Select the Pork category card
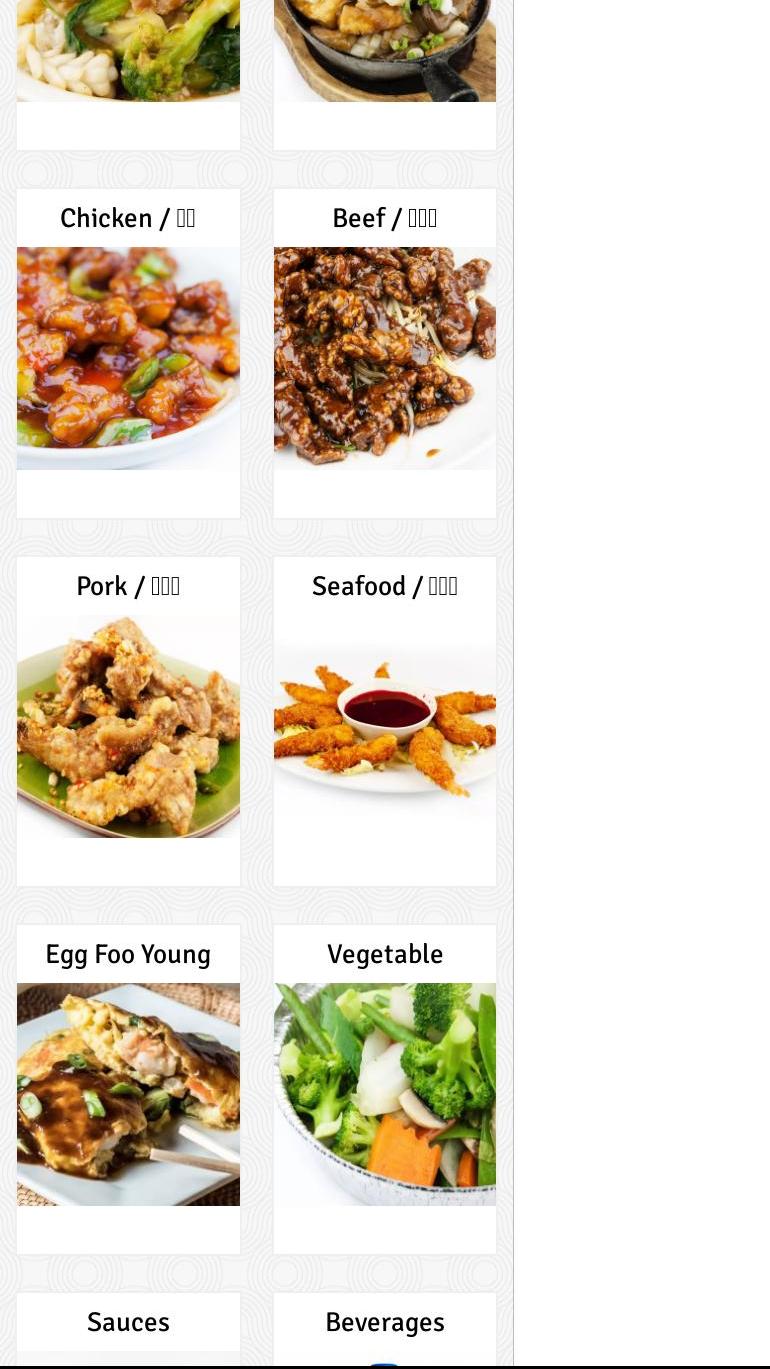Viewport: 770px width, 1369px height. [128, 723]
